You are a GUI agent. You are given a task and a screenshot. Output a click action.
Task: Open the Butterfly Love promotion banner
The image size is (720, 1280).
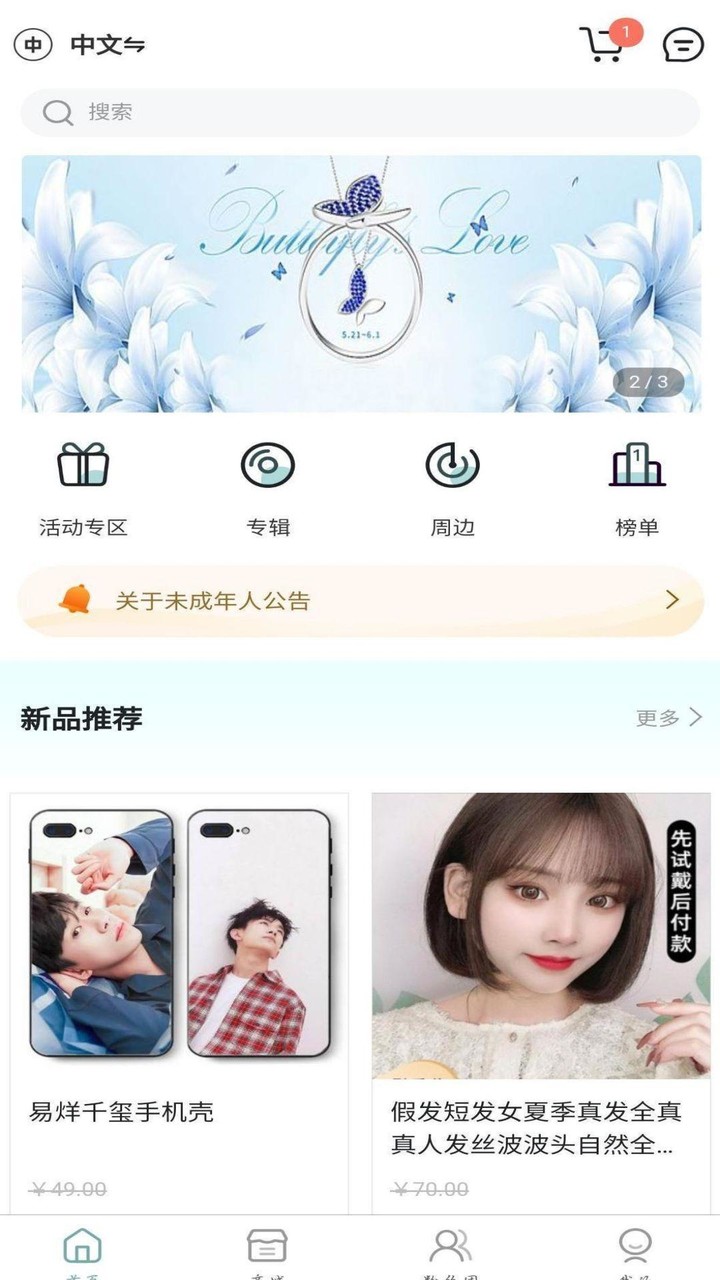[x=360, y=283]
